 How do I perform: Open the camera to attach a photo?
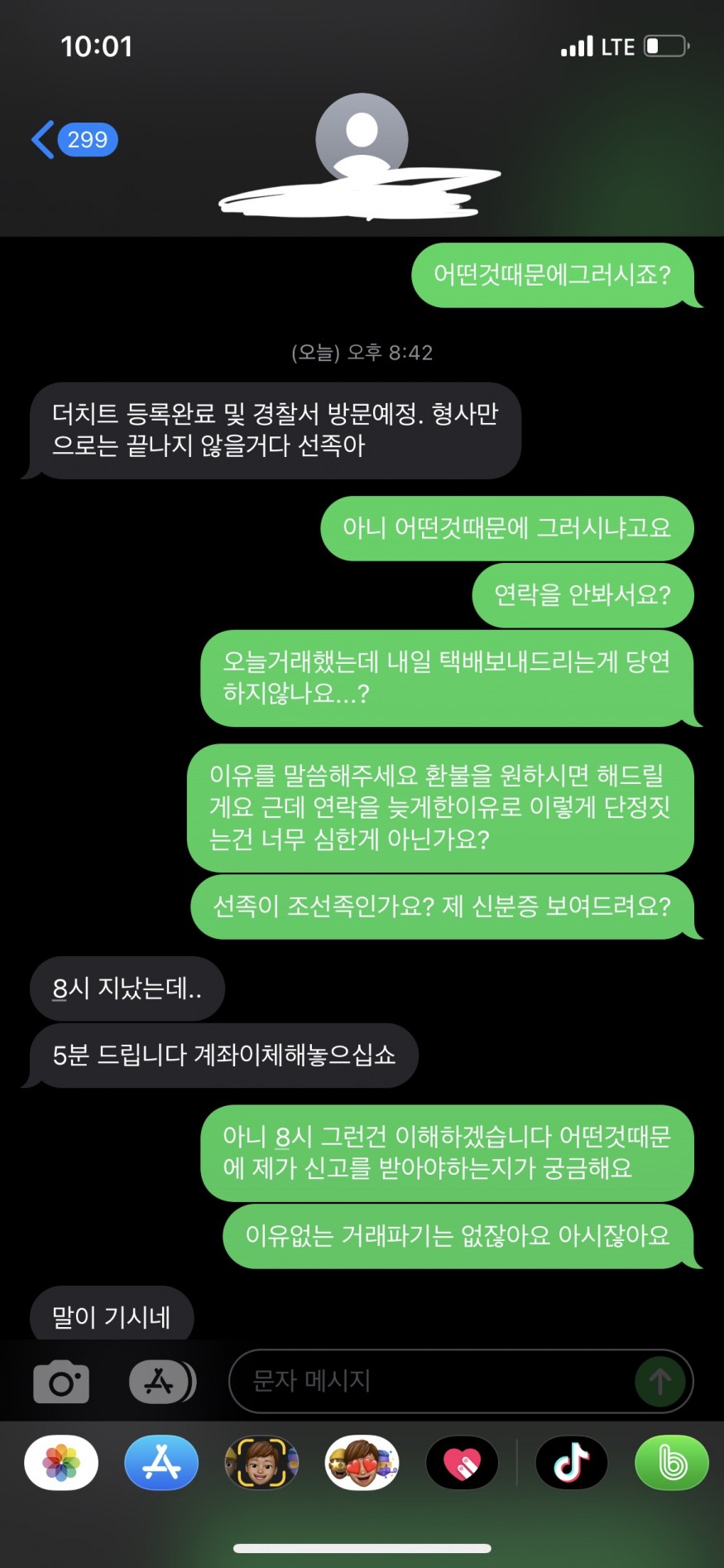(x=61, y=1382)
